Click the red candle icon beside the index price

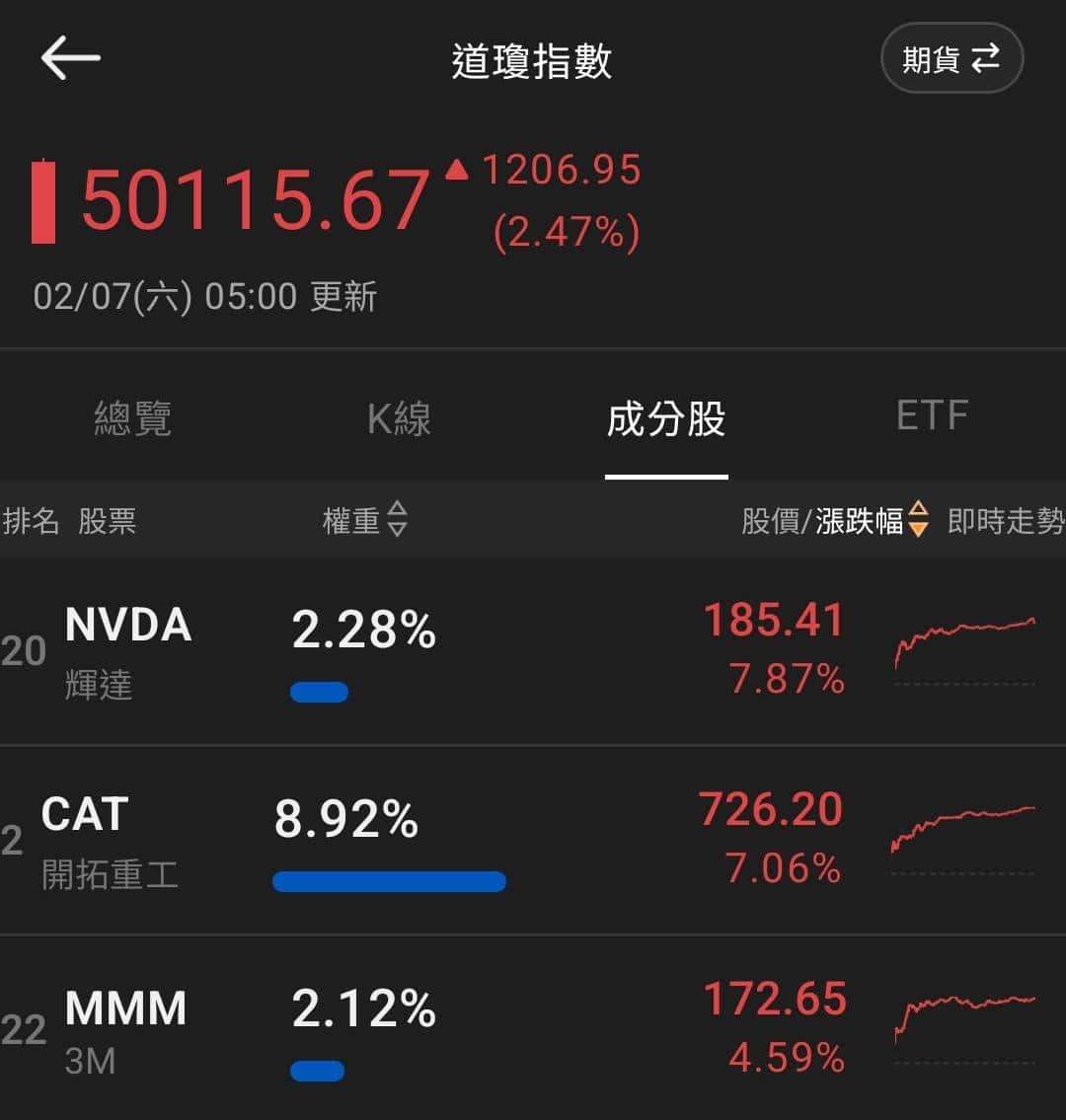42,200
